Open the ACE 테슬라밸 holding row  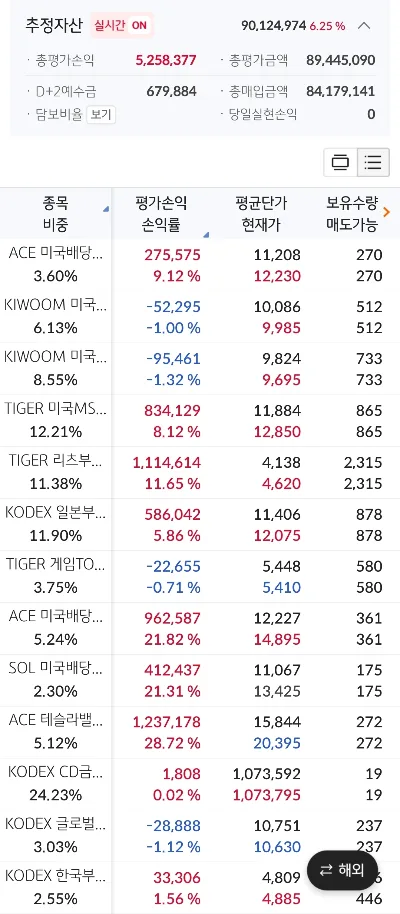click(200, 732)
